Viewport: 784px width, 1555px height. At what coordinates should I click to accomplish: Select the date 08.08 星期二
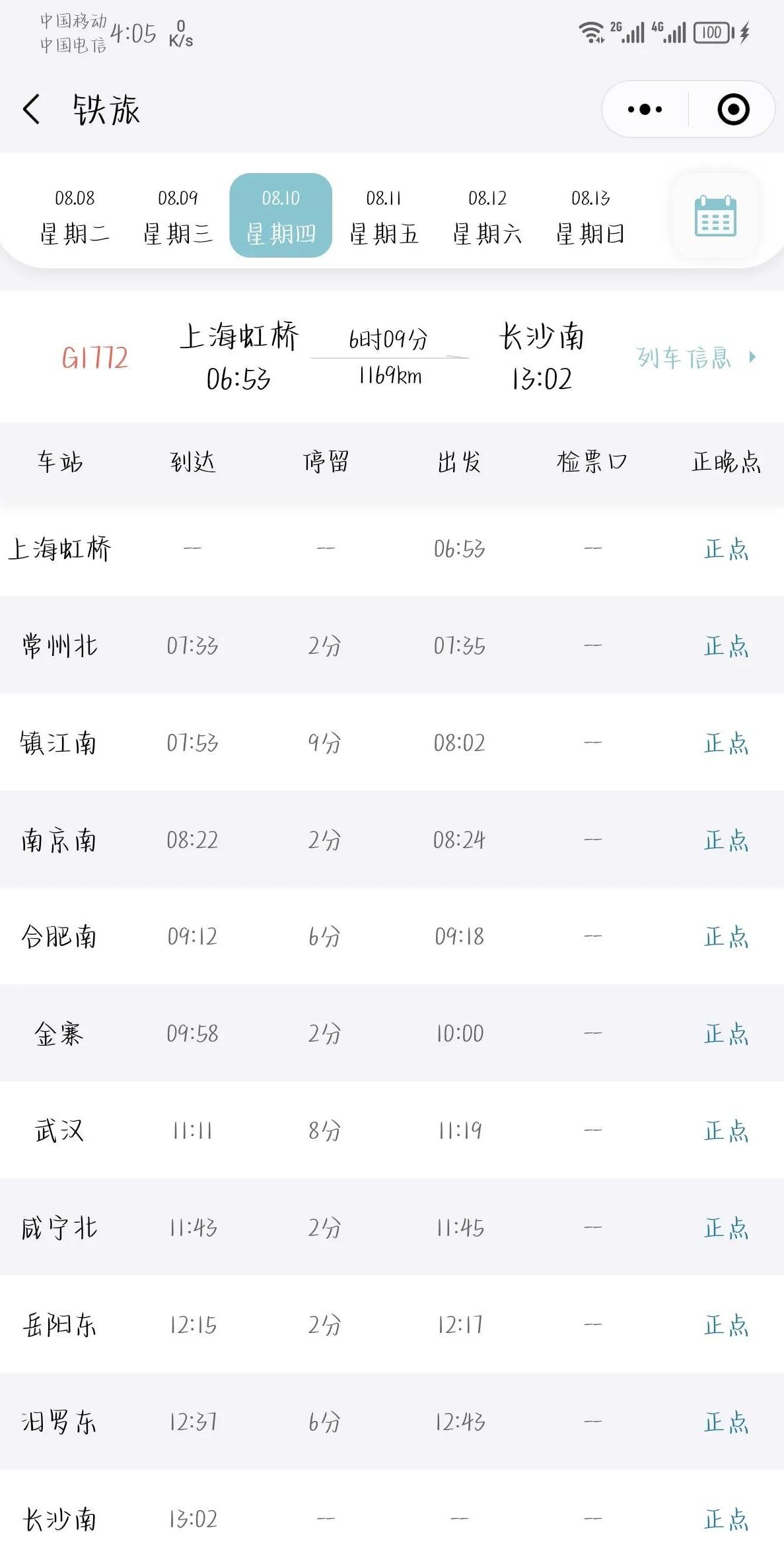[75, 216]
